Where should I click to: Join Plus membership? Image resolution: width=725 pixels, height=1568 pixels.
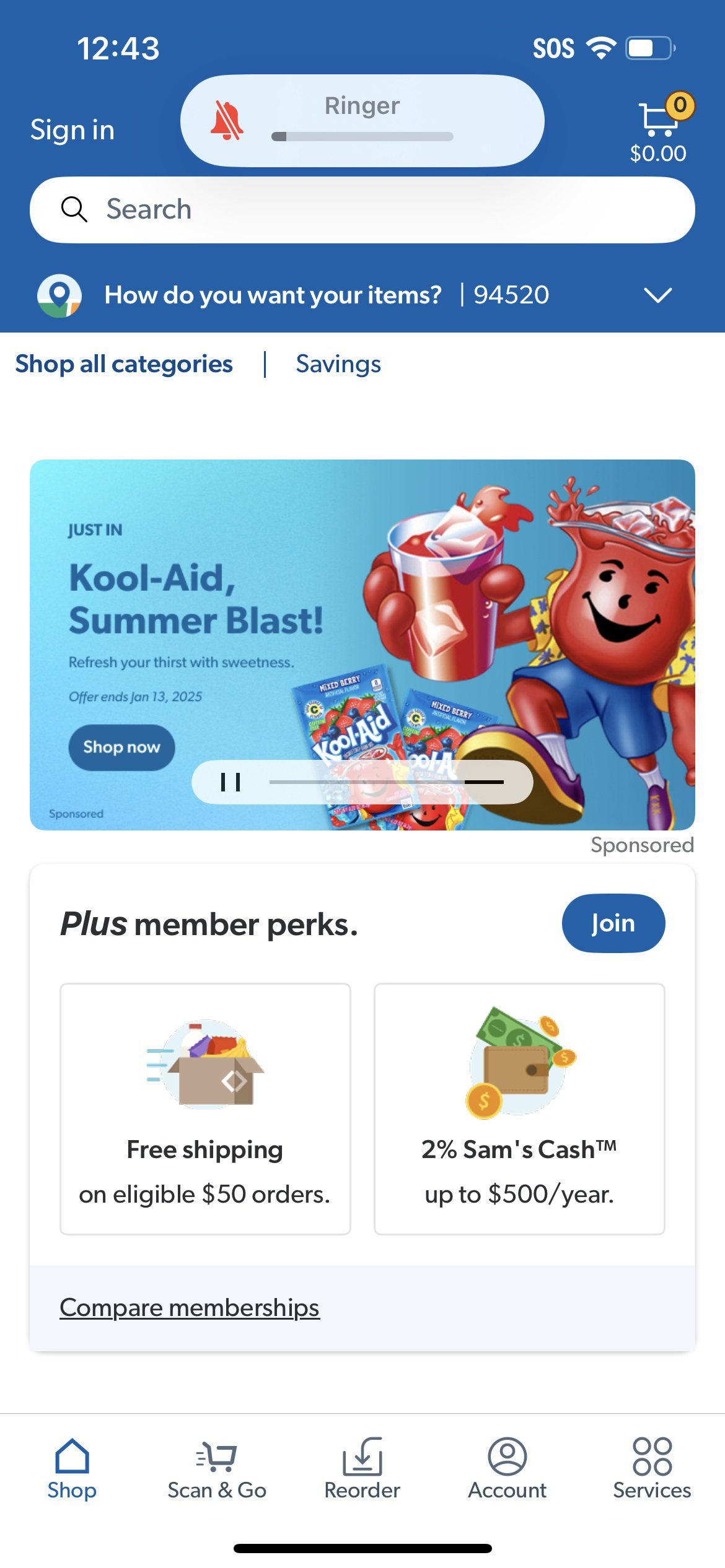[613, 923]
